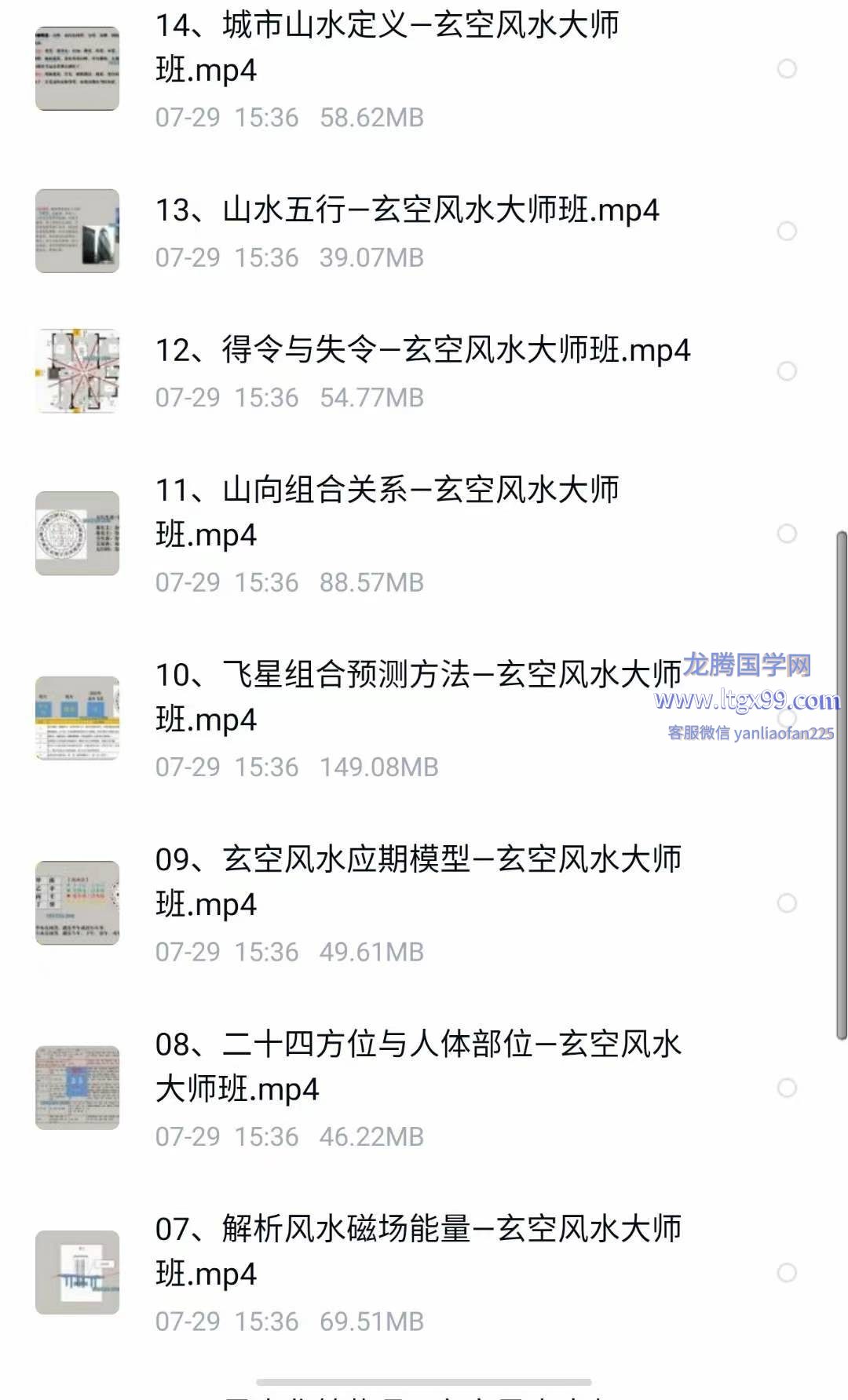Open video 14、城市山水定义
The width and height of the screenshot is (848, 1400).
click(386, 47)
